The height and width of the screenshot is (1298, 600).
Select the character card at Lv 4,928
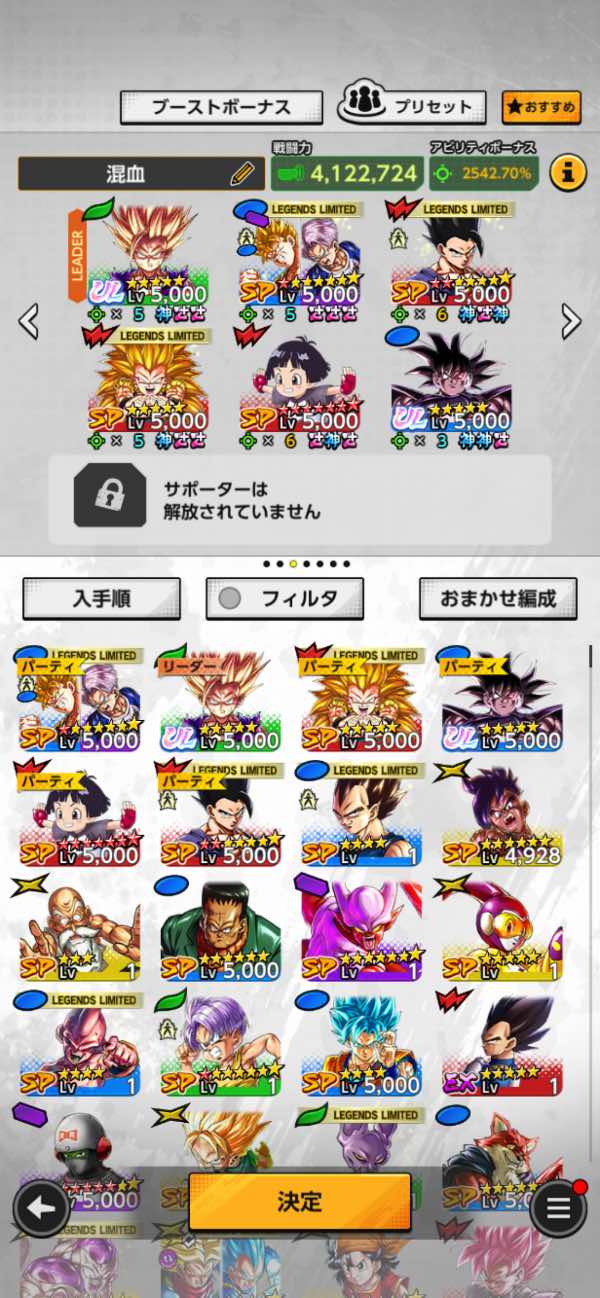pos(500,817)
